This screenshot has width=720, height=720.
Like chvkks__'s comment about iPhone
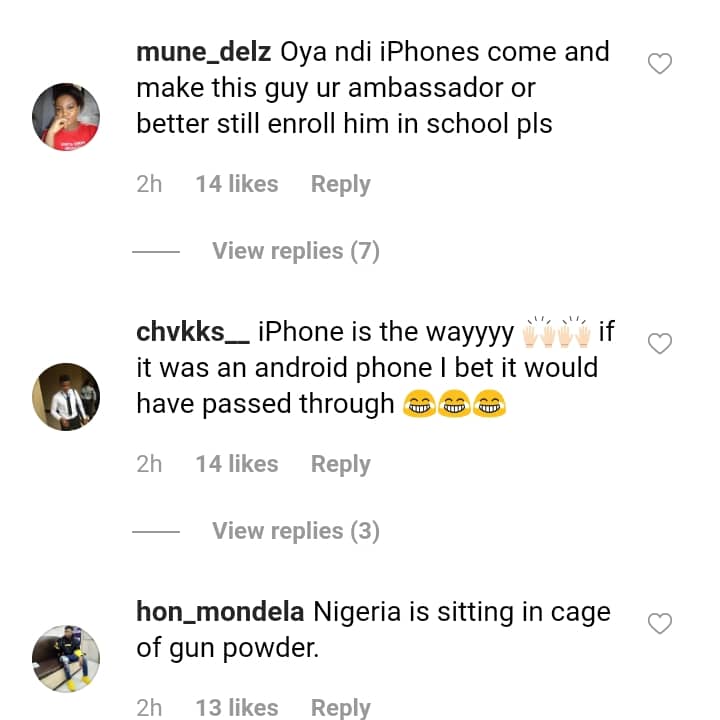click(x=660, y=344)
